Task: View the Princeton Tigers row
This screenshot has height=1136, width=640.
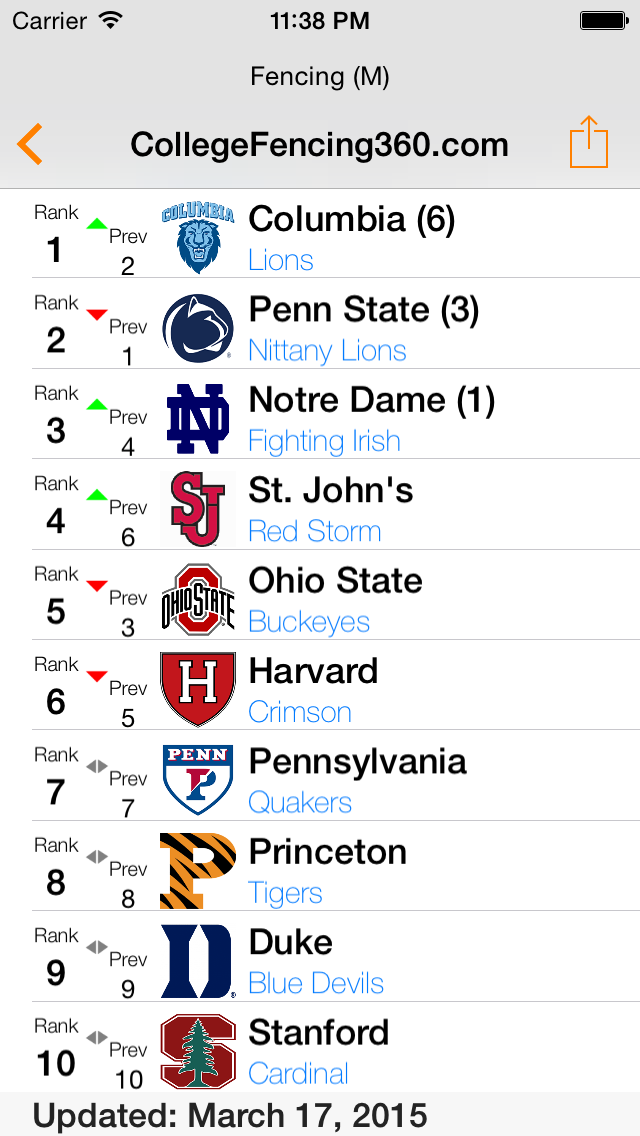Action: (320, 866)
